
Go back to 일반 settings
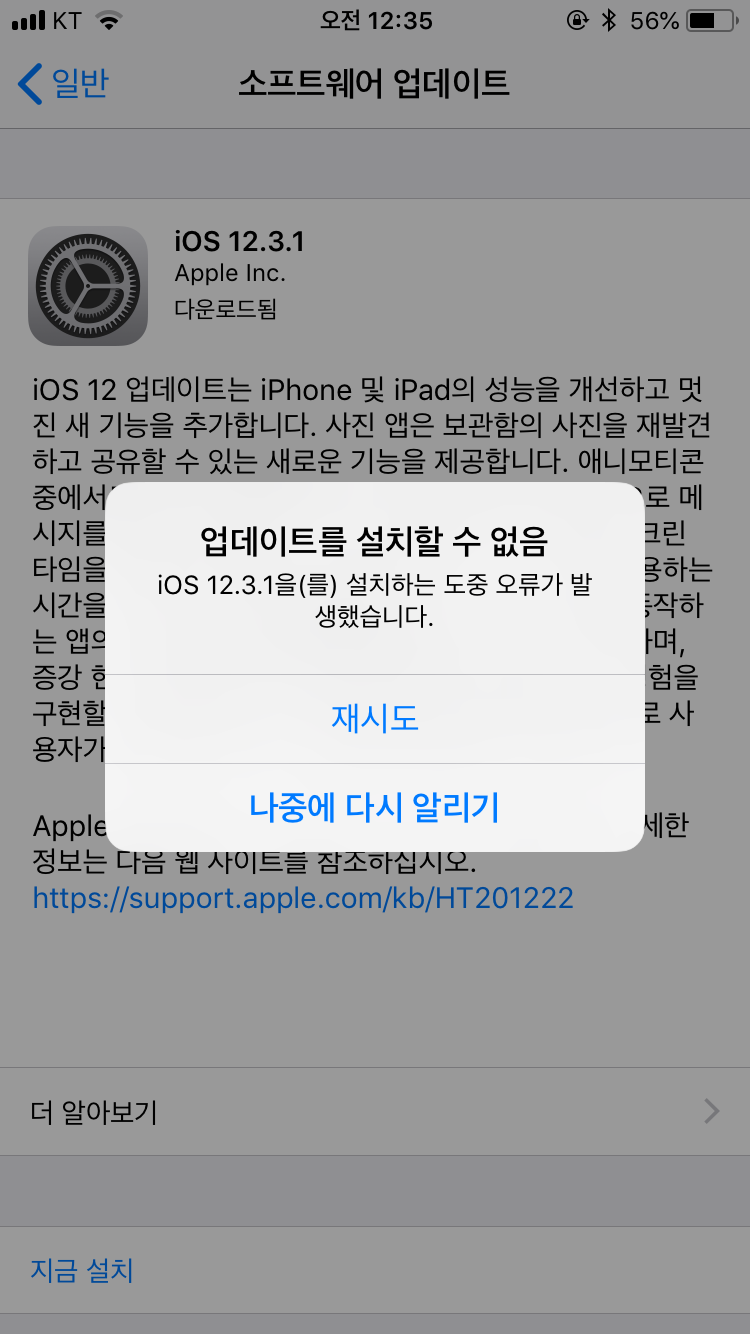[x=64, y=84]
